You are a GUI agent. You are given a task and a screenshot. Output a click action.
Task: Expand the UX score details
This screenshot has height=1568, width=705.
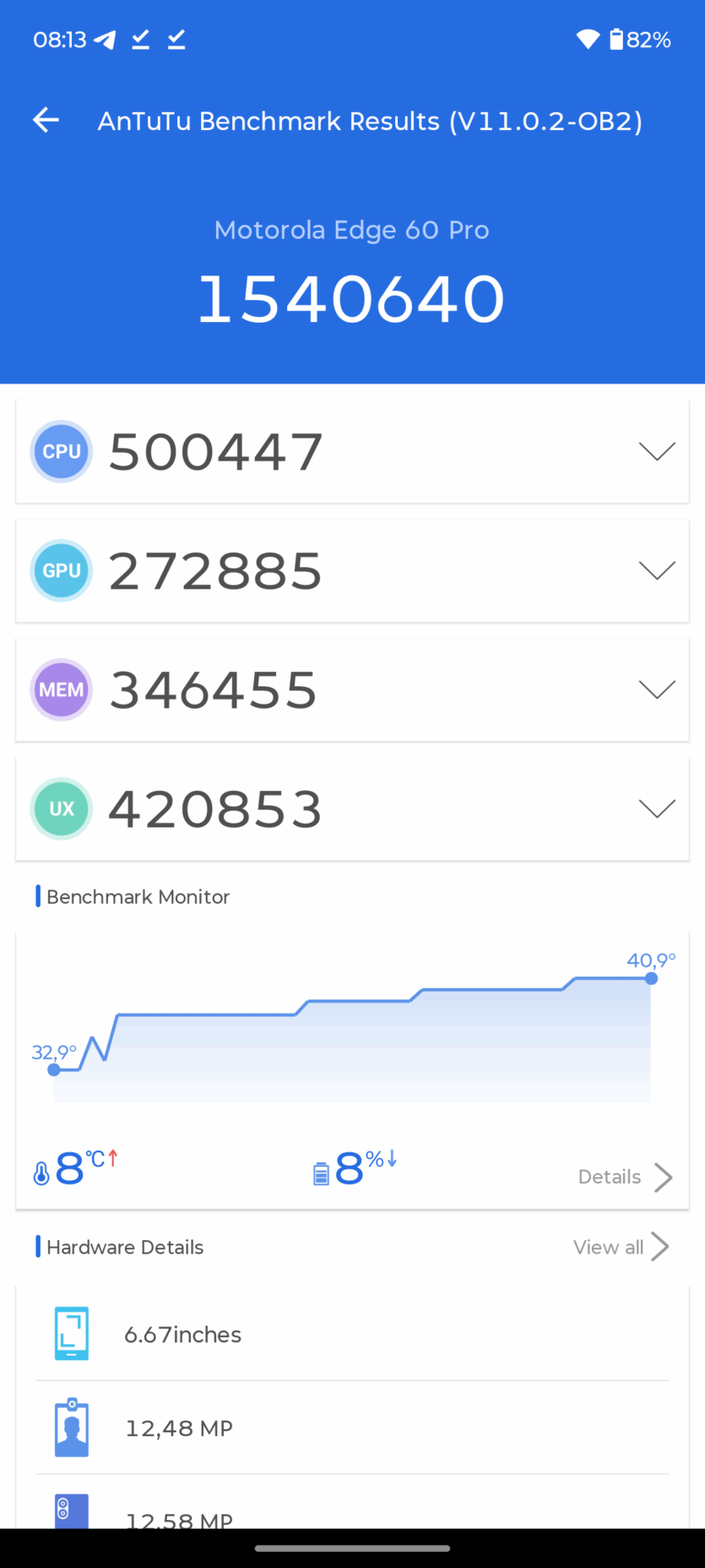(656, 809)
